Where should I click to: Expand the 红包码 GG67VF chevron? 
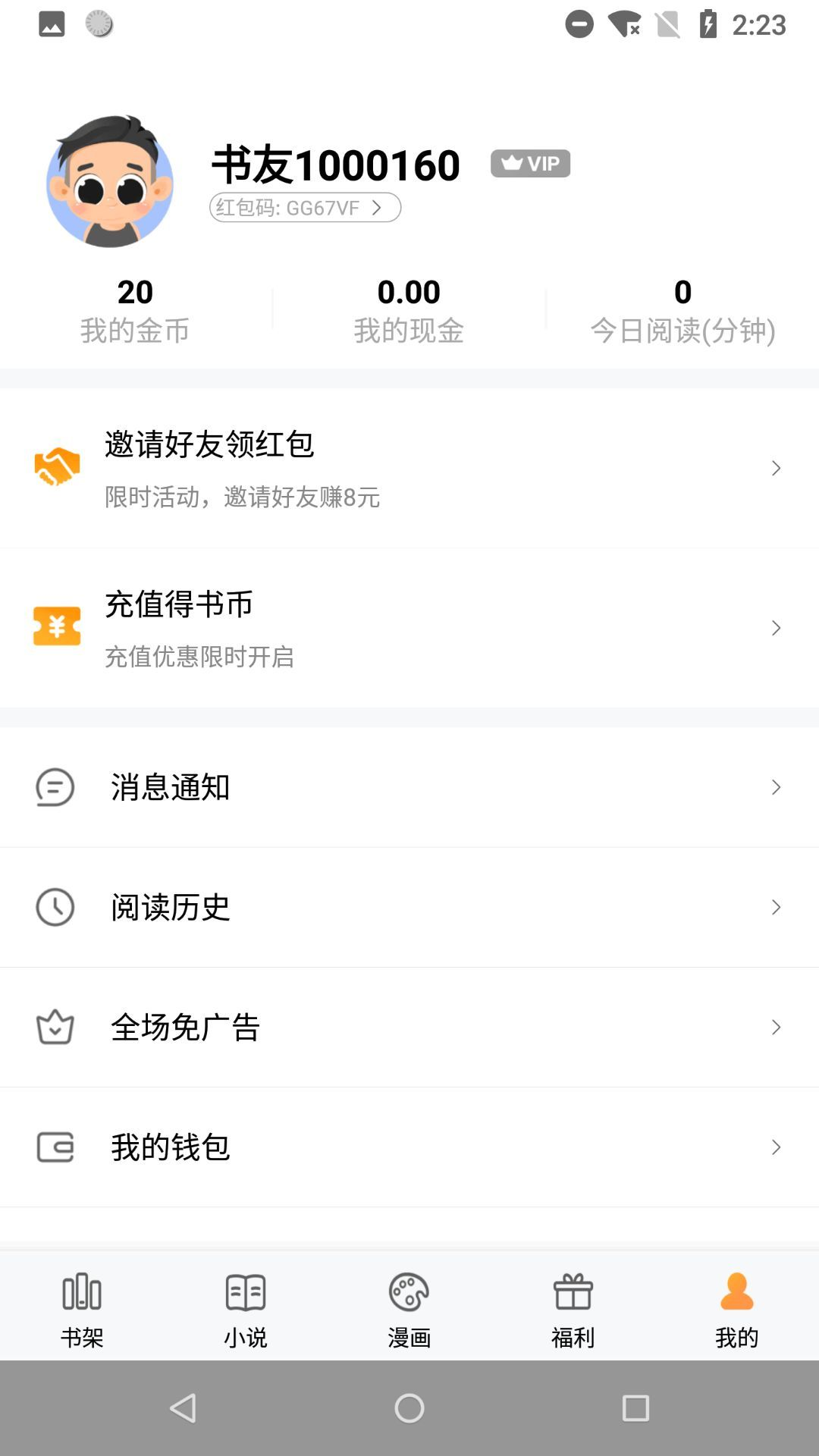(377, 207)
